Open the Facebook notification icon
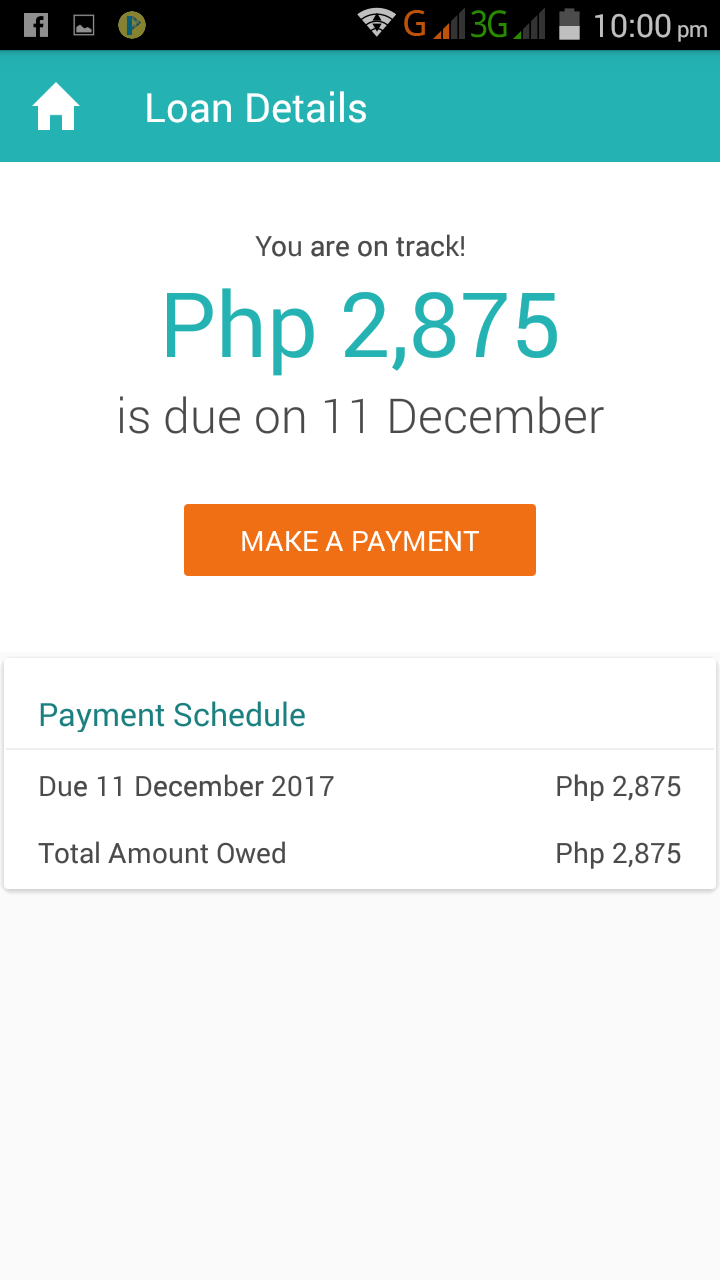This screenshot has height=1280, width=720. [35, 24]
